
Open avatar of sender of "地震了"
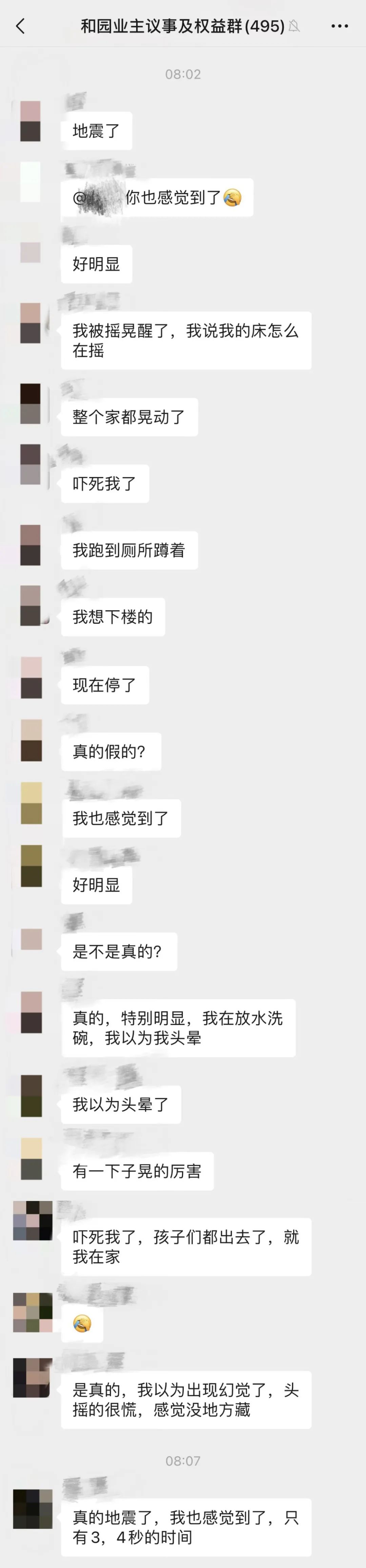[30, 121]
